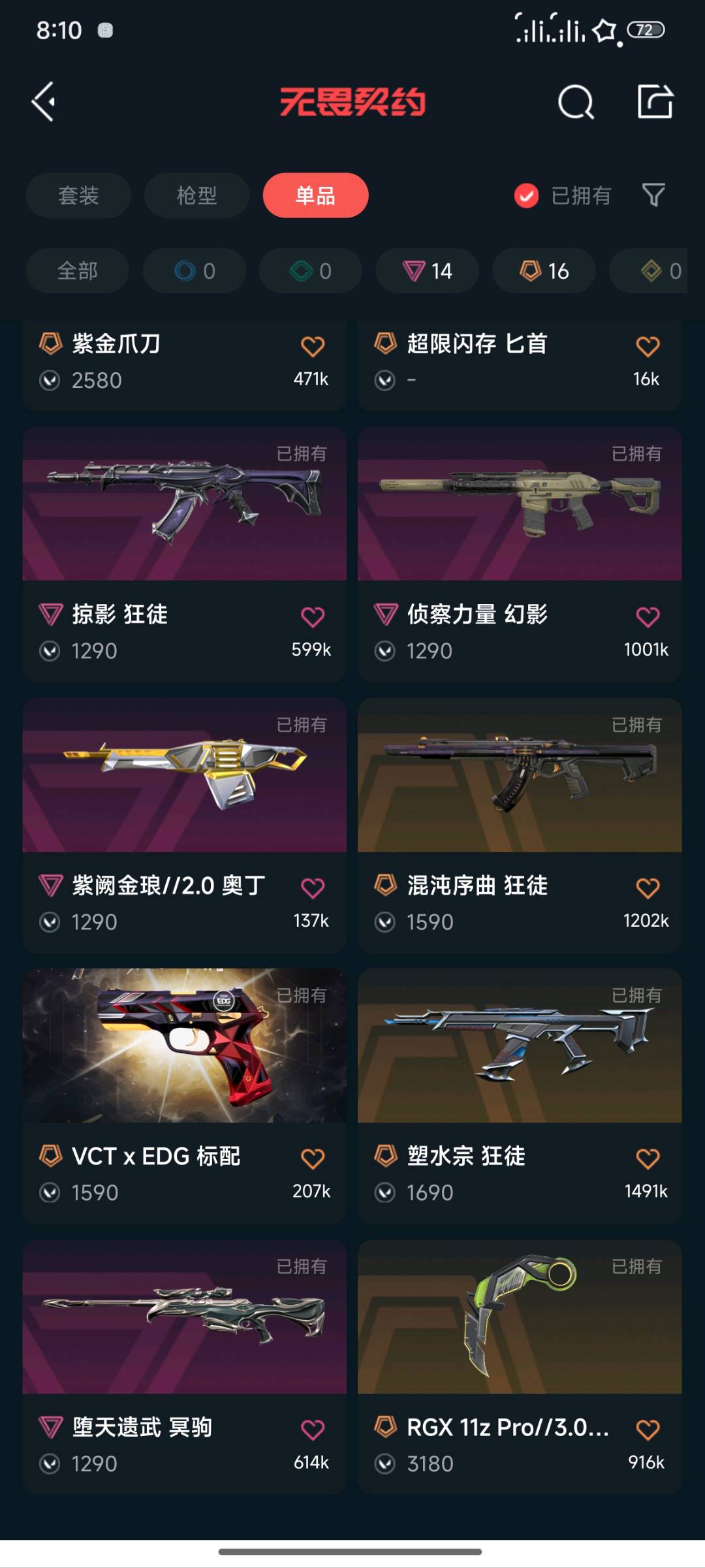Like the 紫金爪刀 skin
705x1568 pixels.
click(x=313, y=346)
